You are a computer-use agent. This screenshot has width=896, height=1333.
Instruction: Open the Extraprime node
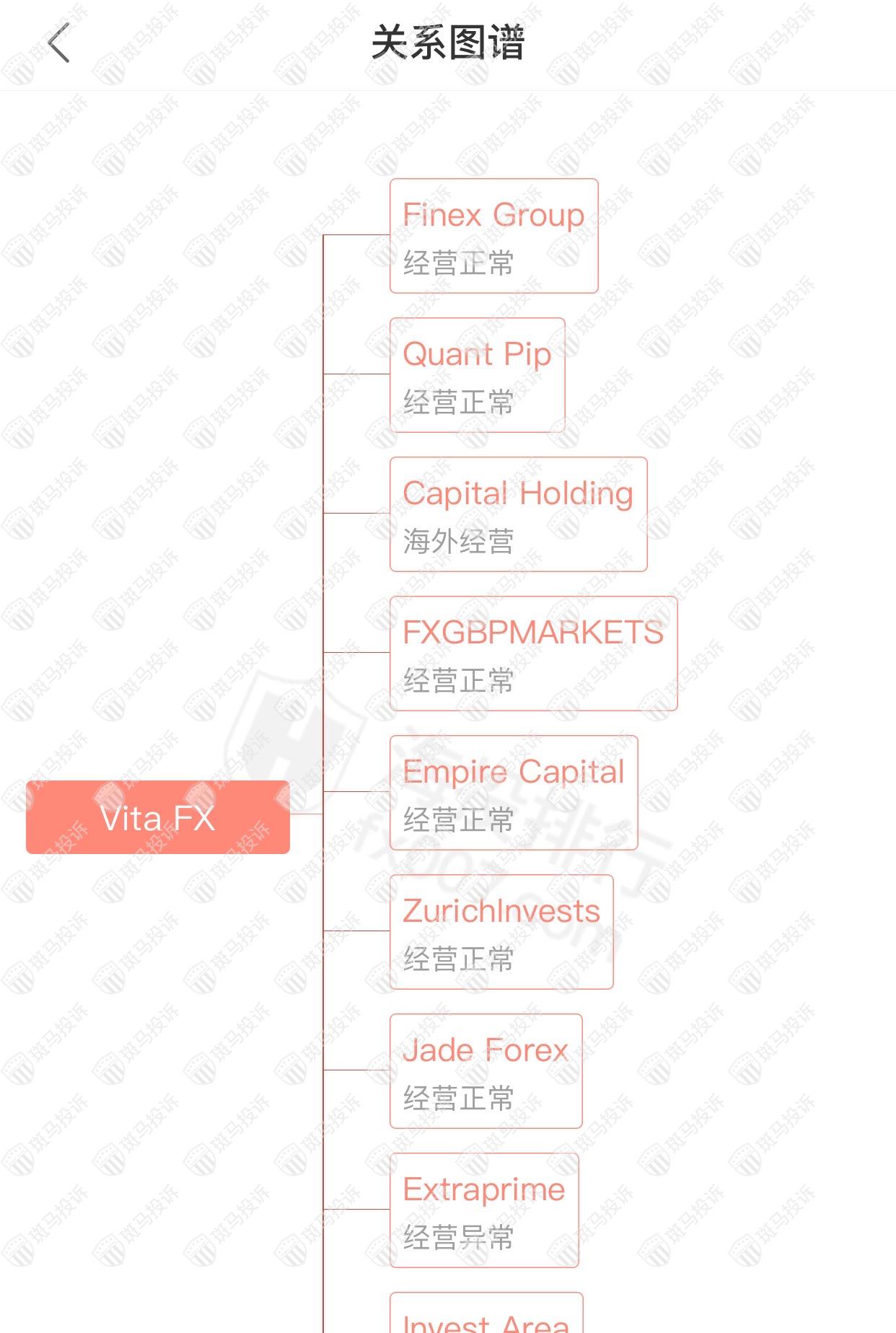(484, 1210)
